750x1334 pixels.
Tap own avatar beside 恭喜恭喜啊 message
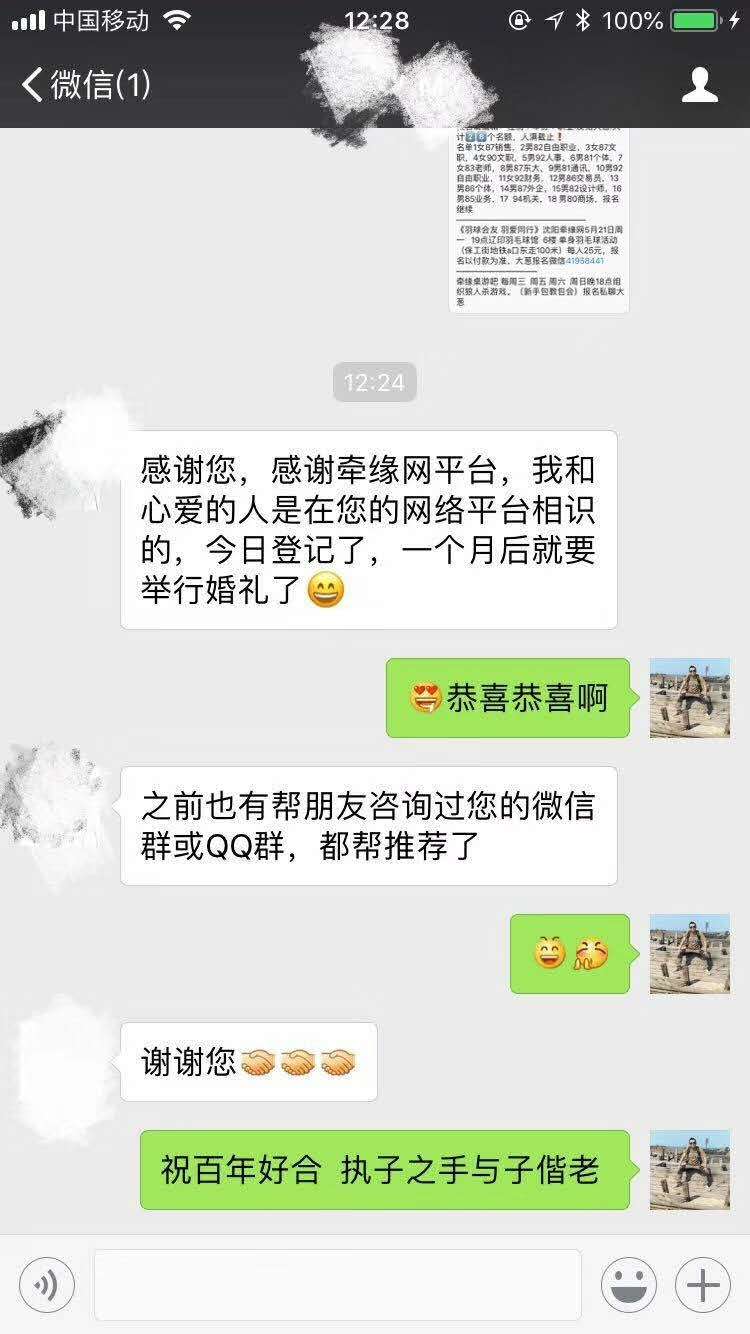click(x=689, y=698)
